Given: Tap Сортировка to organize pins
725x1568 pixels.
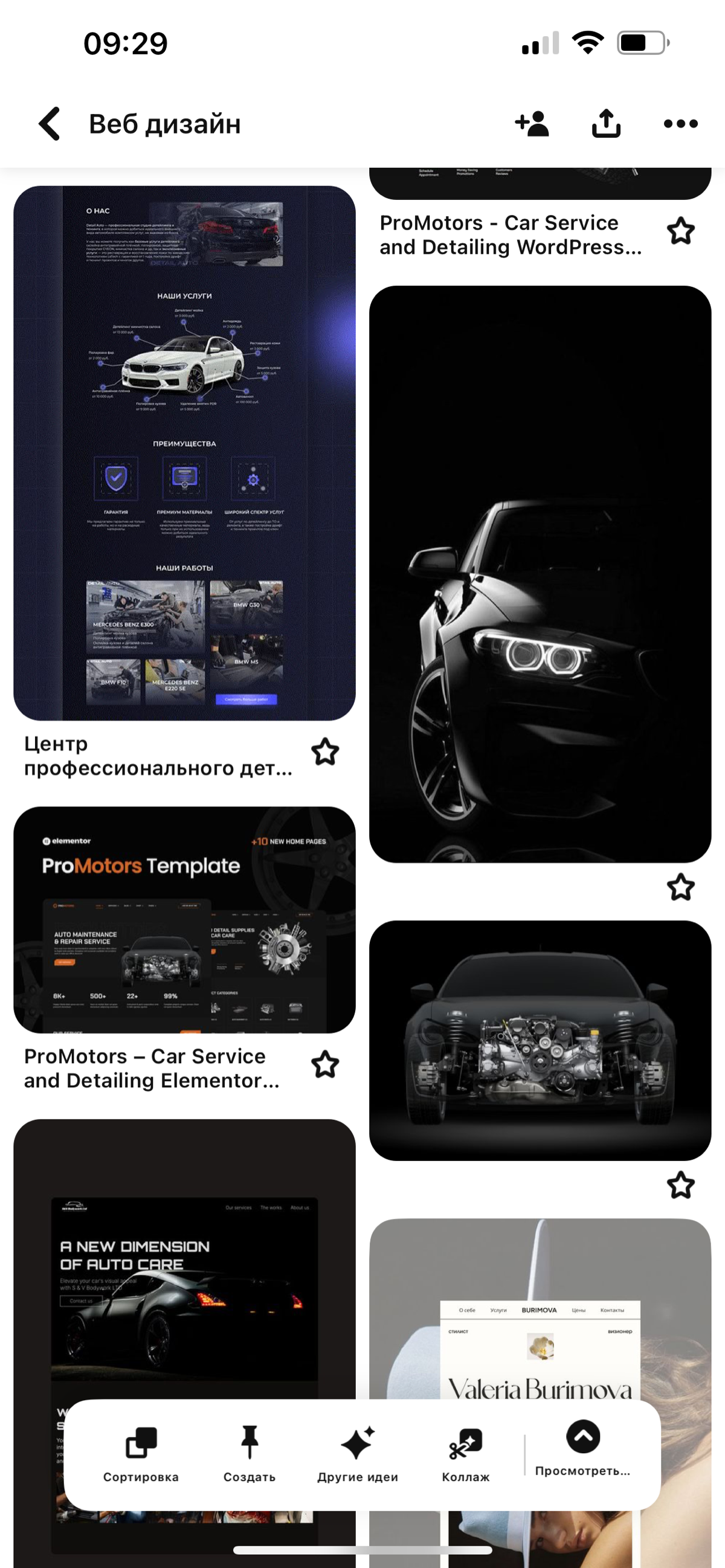Looking at the screenshot, I should tap(141, 1454).
